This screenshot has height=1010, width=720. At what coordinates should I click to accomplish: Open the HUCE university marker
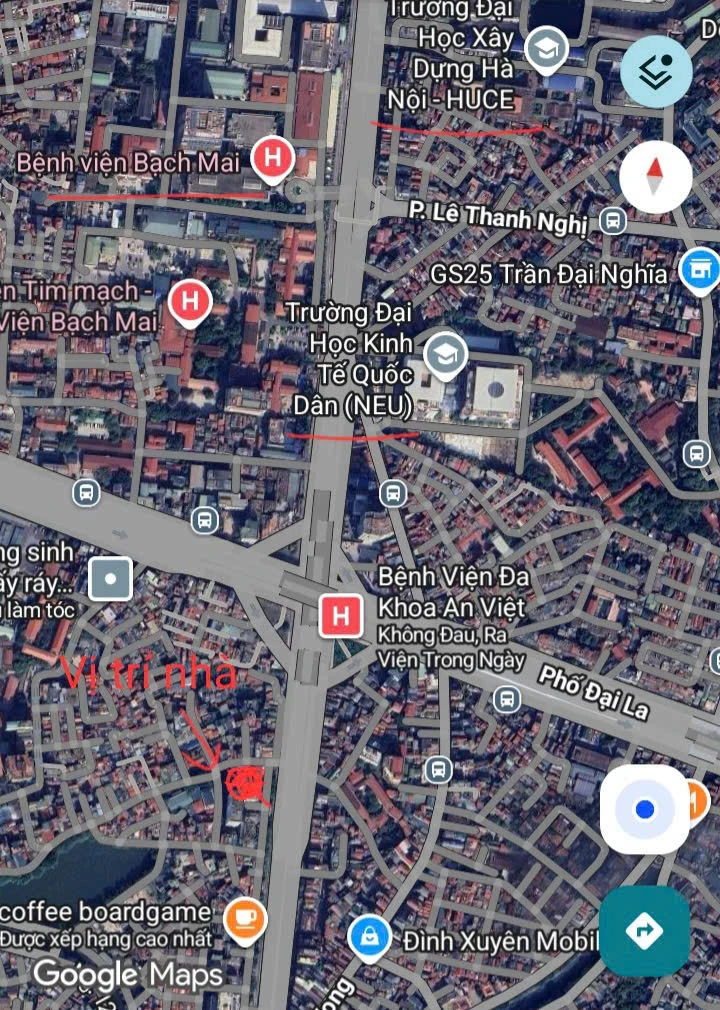tap(546, 50)
